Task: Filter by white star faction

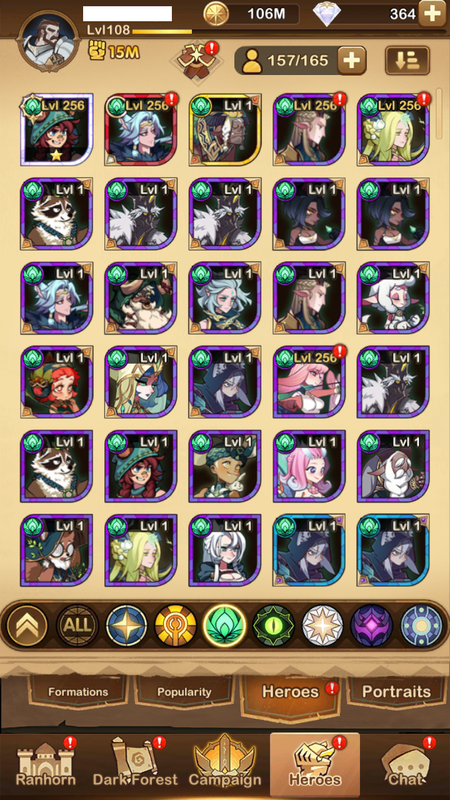Action: 323,625
